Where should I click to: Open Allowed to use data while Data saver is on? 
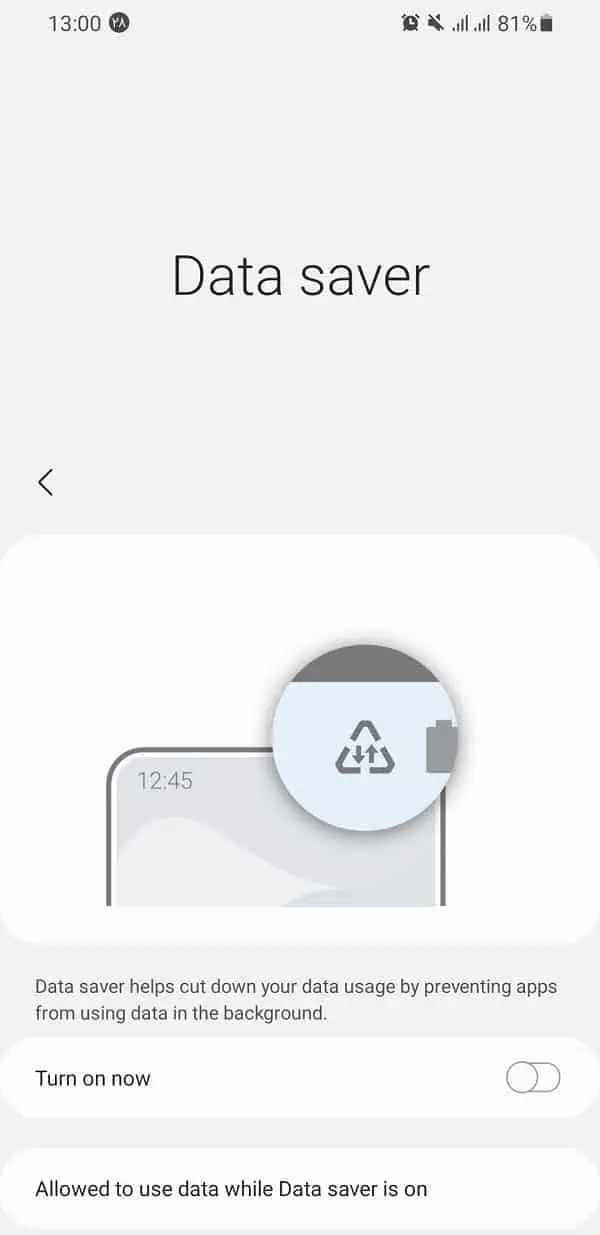pos(231,1189)
